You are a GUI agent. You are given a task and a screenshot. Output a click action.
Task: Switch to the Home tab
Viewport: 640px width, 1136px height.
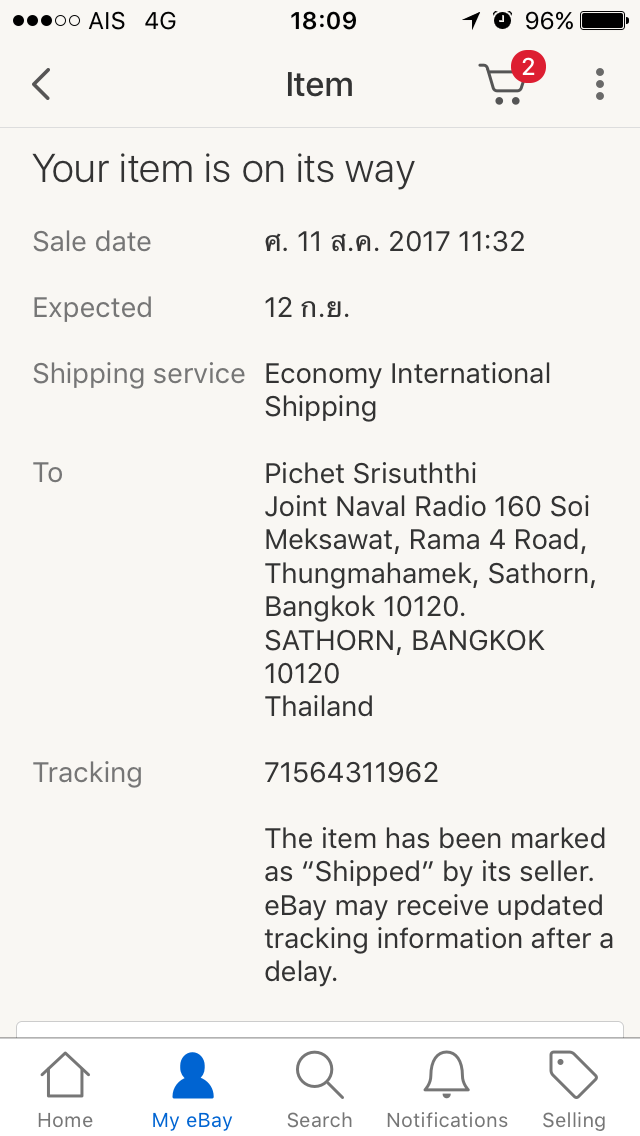point(65,1090)
